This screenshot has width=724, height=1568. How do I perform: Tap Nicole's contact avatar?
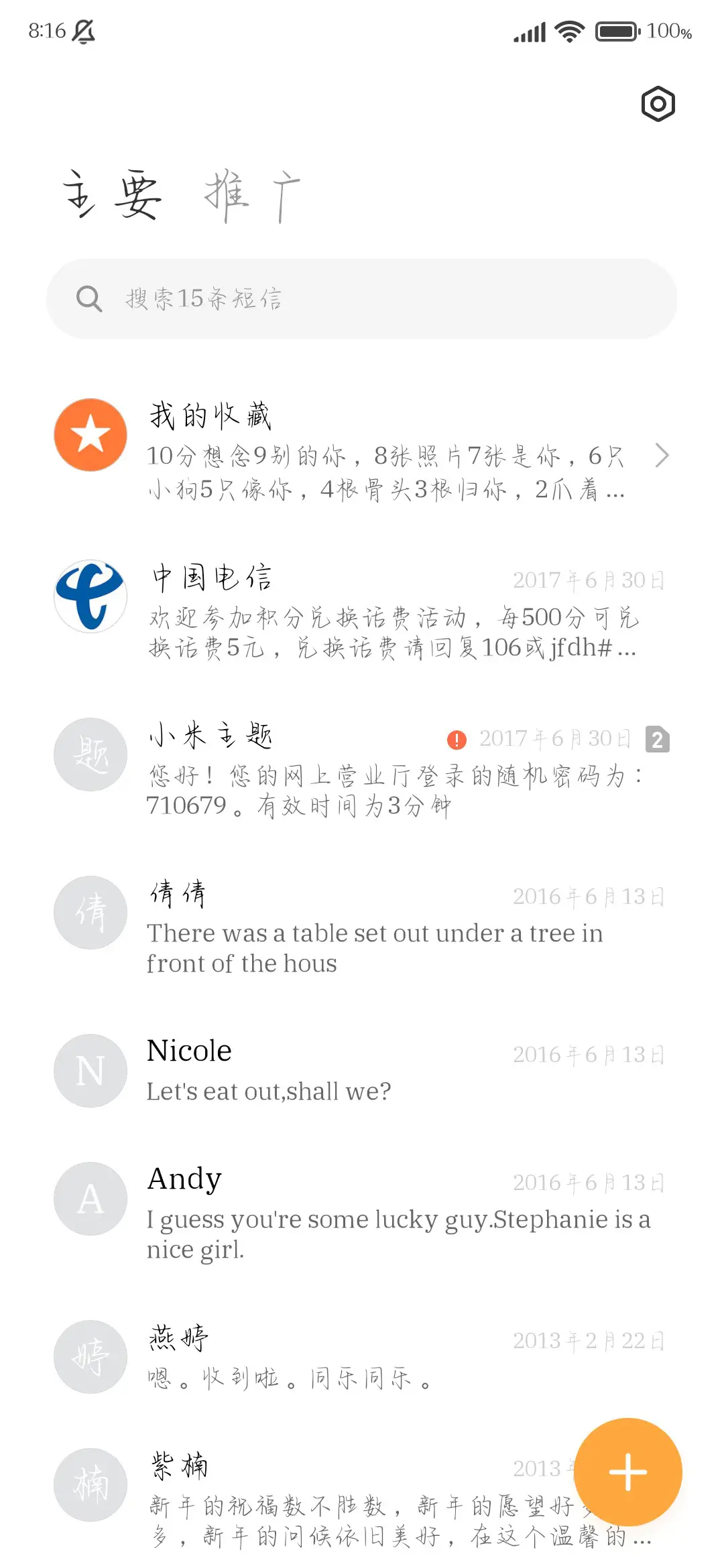coord(90,1070)
